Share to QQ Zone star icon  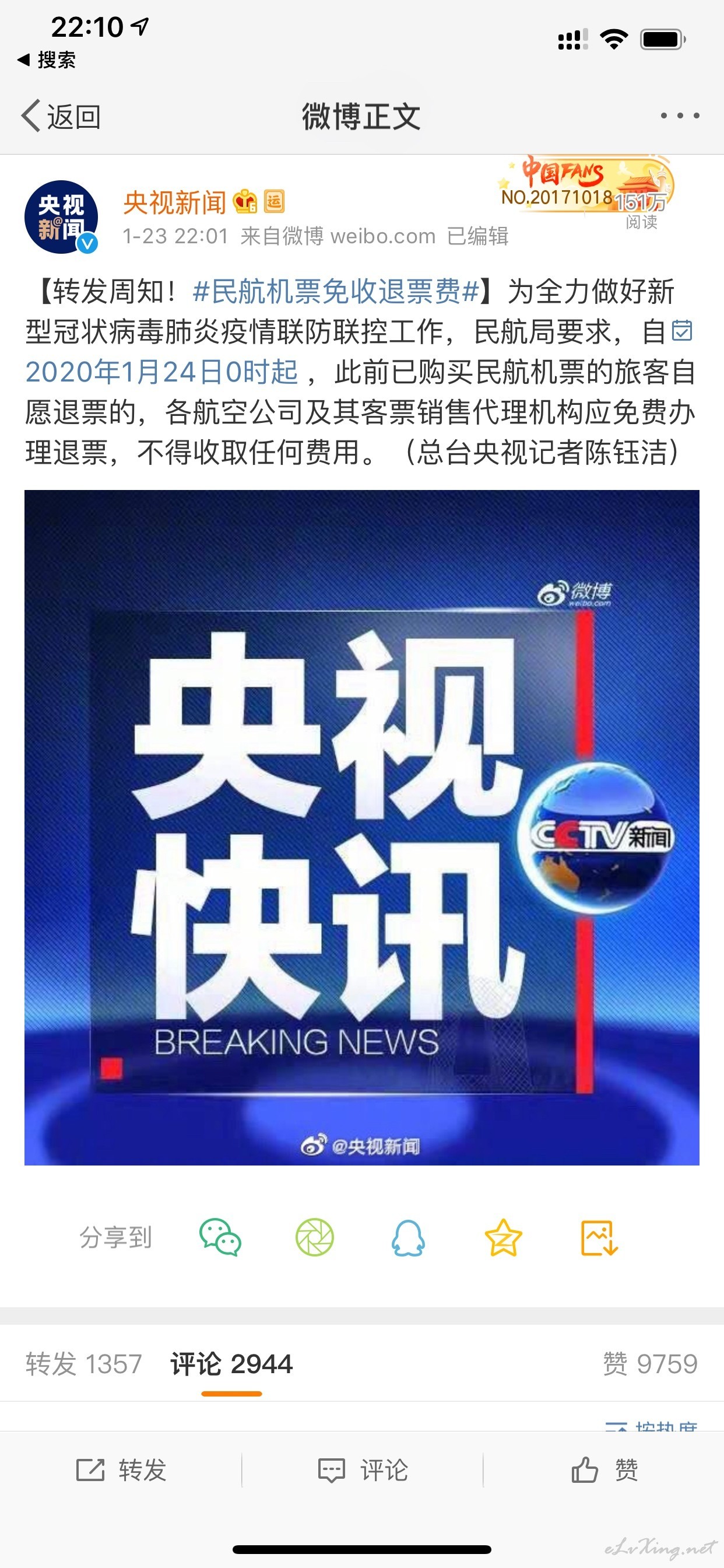[x=503, y=1237]
